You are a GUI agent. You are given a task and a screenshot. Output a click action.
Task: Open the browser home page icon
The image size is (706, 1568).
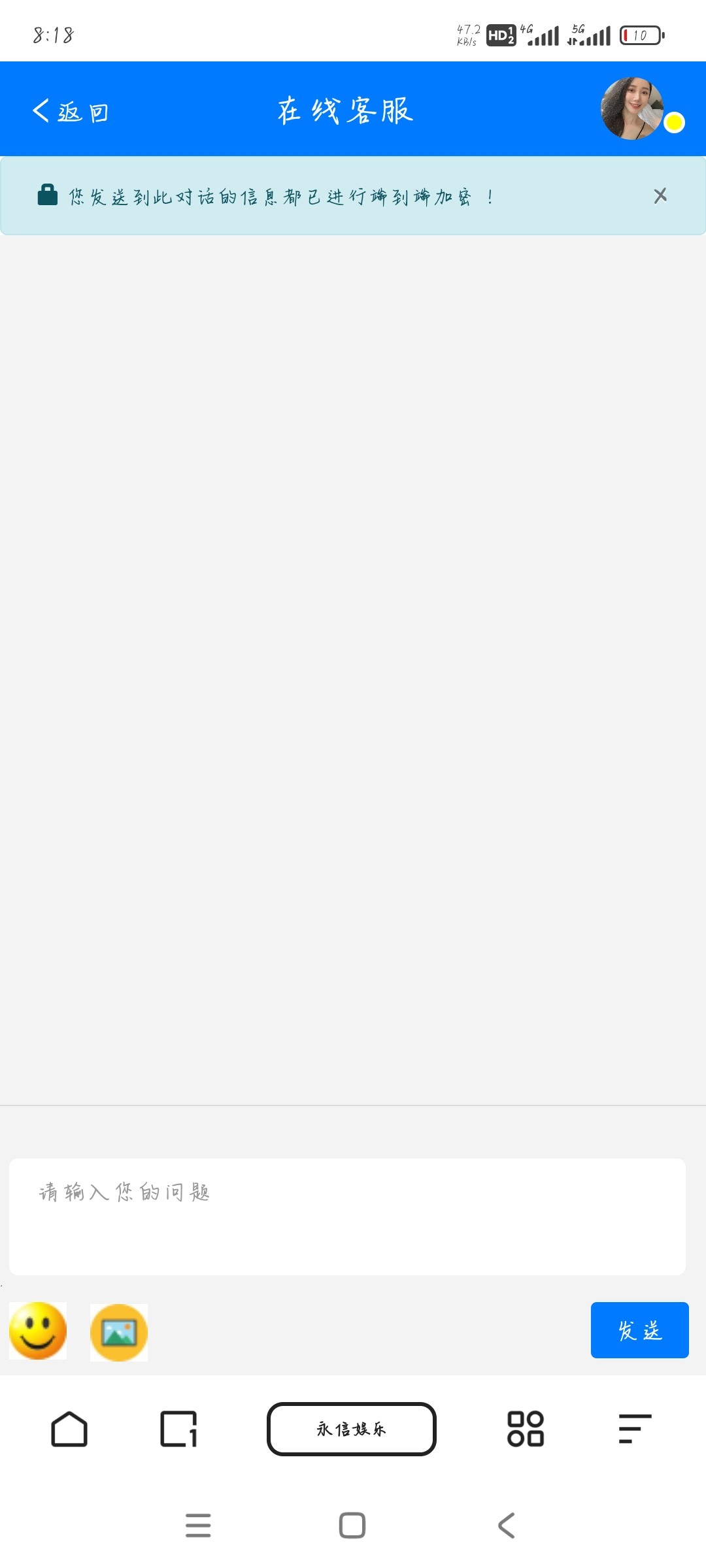point(69,1429)
